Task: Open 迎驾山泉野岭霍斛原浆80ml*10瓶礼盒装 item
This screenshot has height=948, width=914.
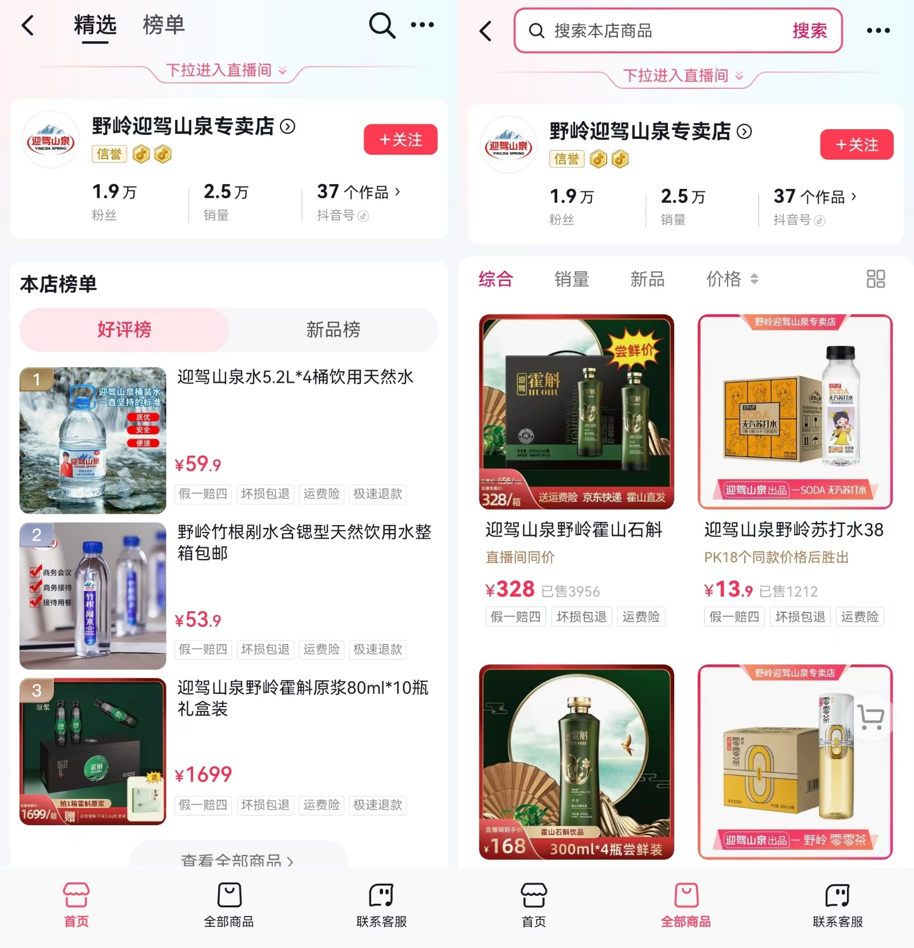Action: click(x=302, y=698)
